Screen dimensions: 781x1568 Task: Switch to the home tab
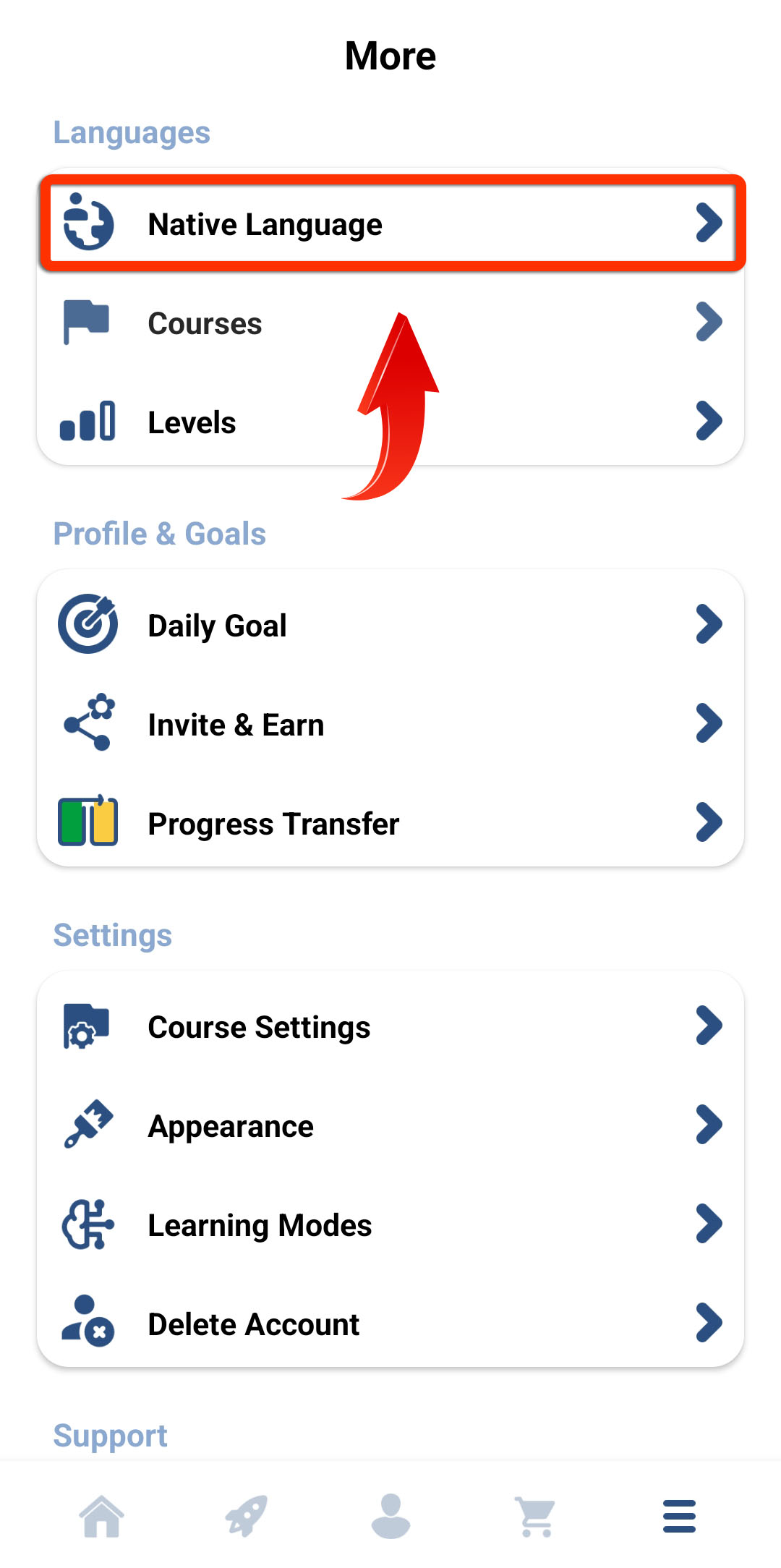click(102, 1516)
